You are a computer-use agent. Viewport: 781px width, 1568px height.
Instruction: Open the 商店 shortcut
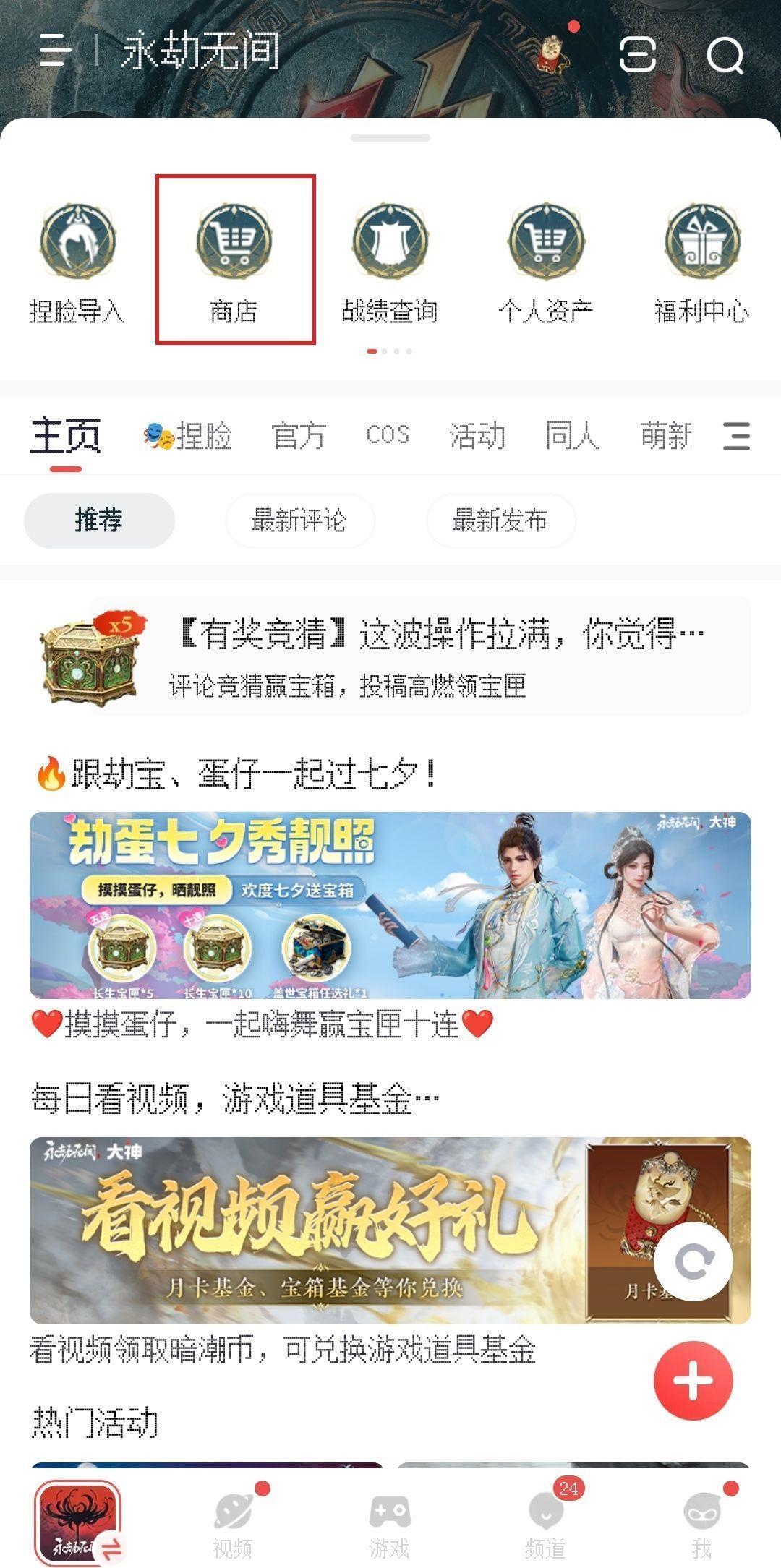(234, 260)
